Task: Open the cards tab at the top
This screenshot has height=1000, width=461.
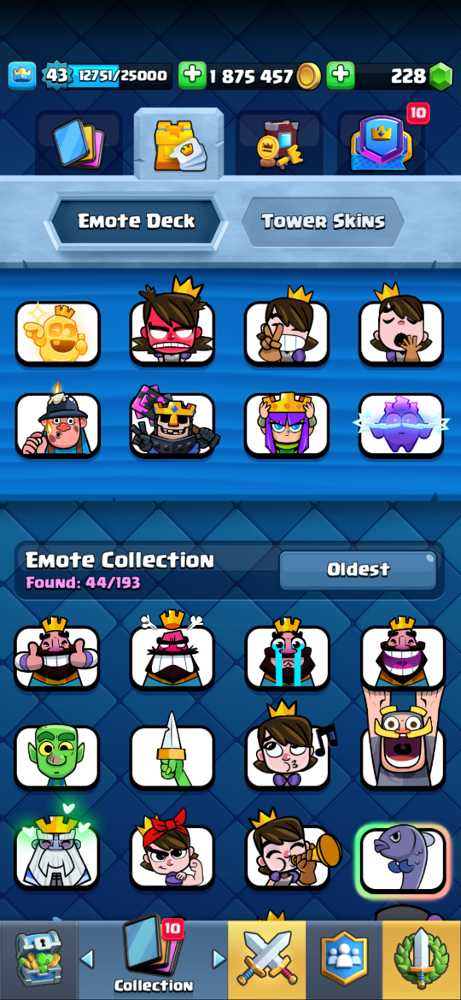Action: [78, 143]
